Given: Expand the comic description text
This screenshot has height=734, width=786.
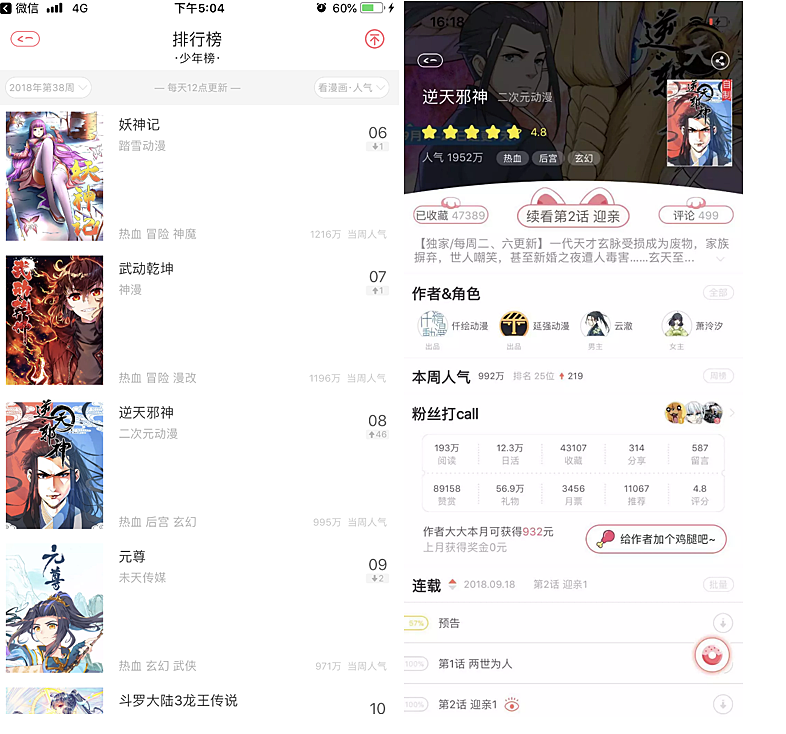Looking at the screenshot, I should click(x=722, y=258).
